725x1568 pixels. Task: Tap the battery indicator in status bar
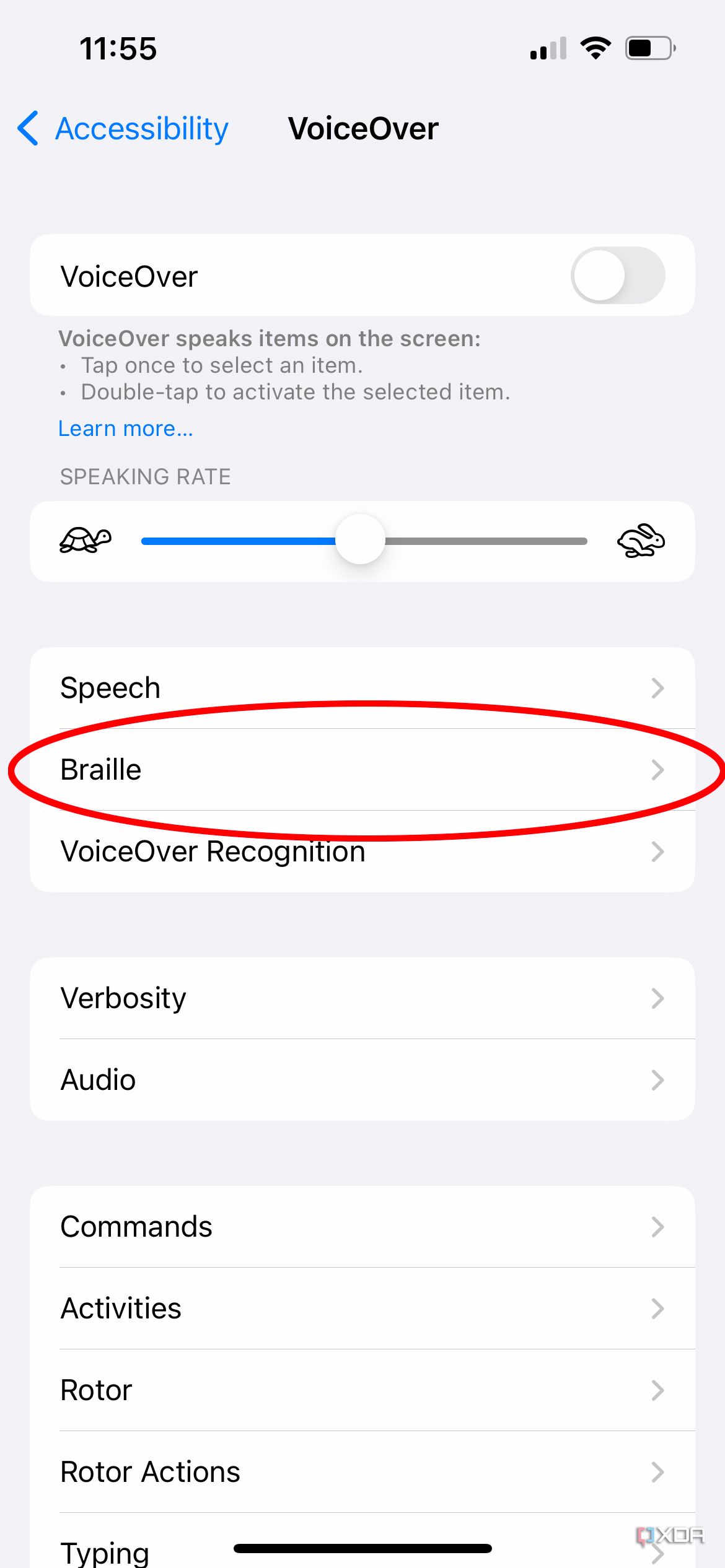coord(648,48)
